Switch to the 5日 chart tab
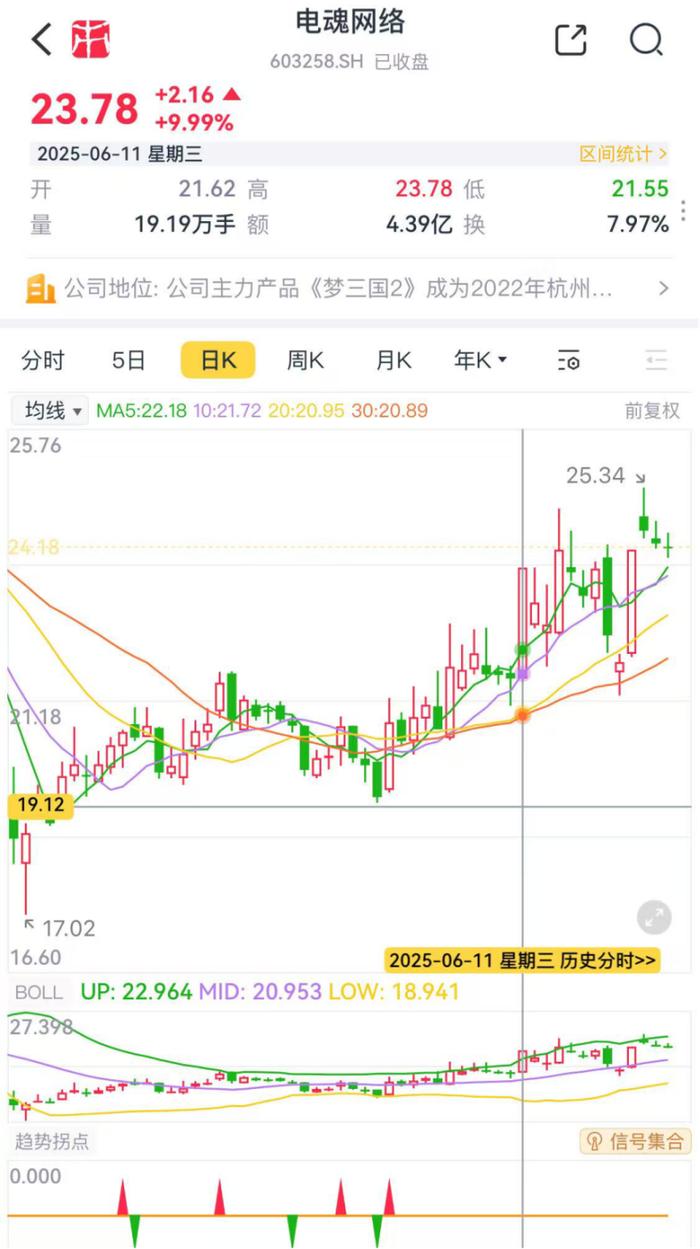700x1249 pixels. [128, 360]
